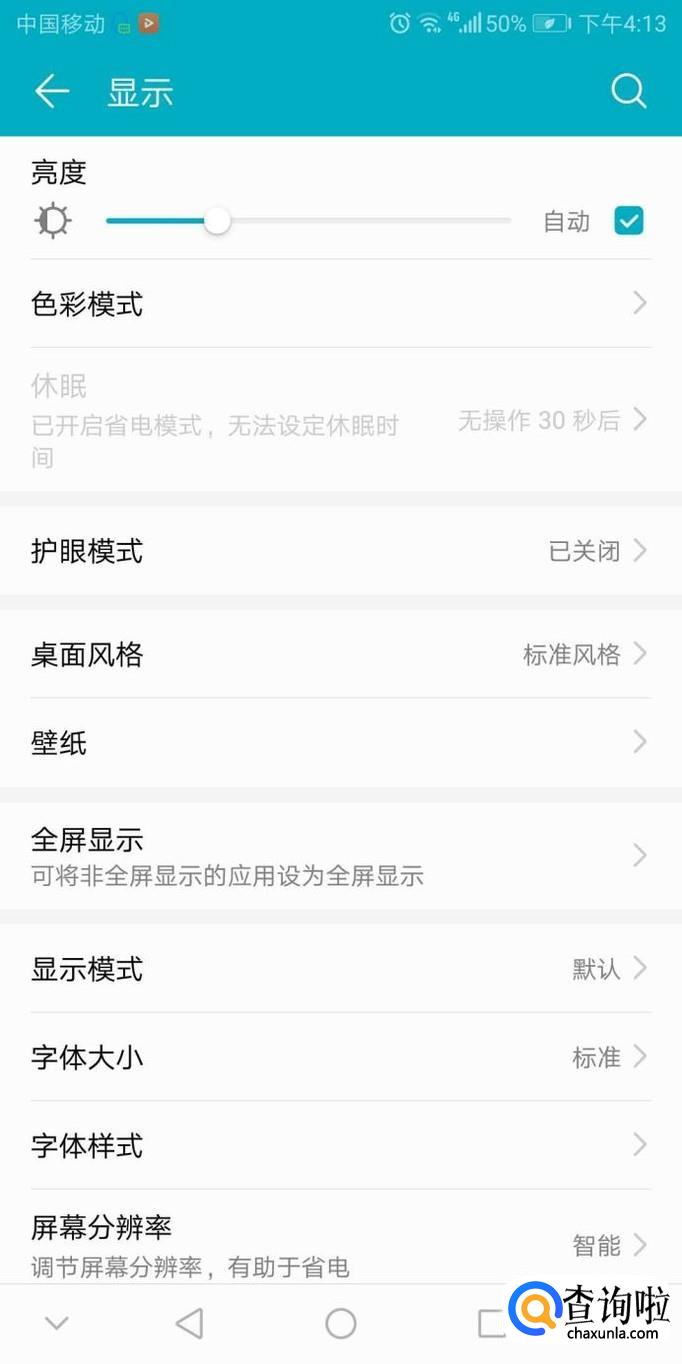Open search in display settings
Image resolution: width=682 pixels, height=1364 pixels.
pos(629,92)
